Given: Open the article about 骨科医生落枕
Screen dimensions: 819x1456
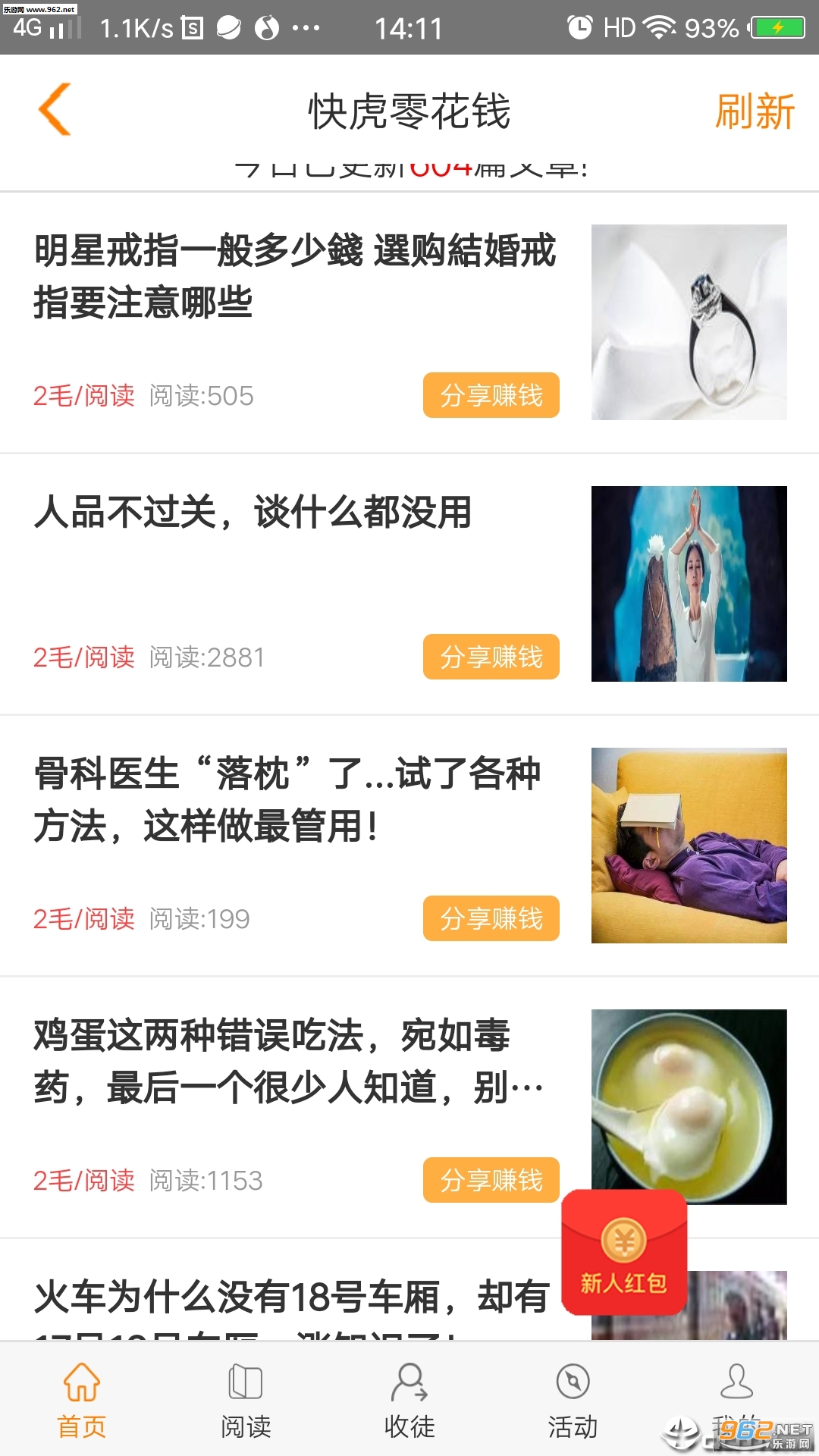Looking at the screenshot, I should click(x=288, y=799).
